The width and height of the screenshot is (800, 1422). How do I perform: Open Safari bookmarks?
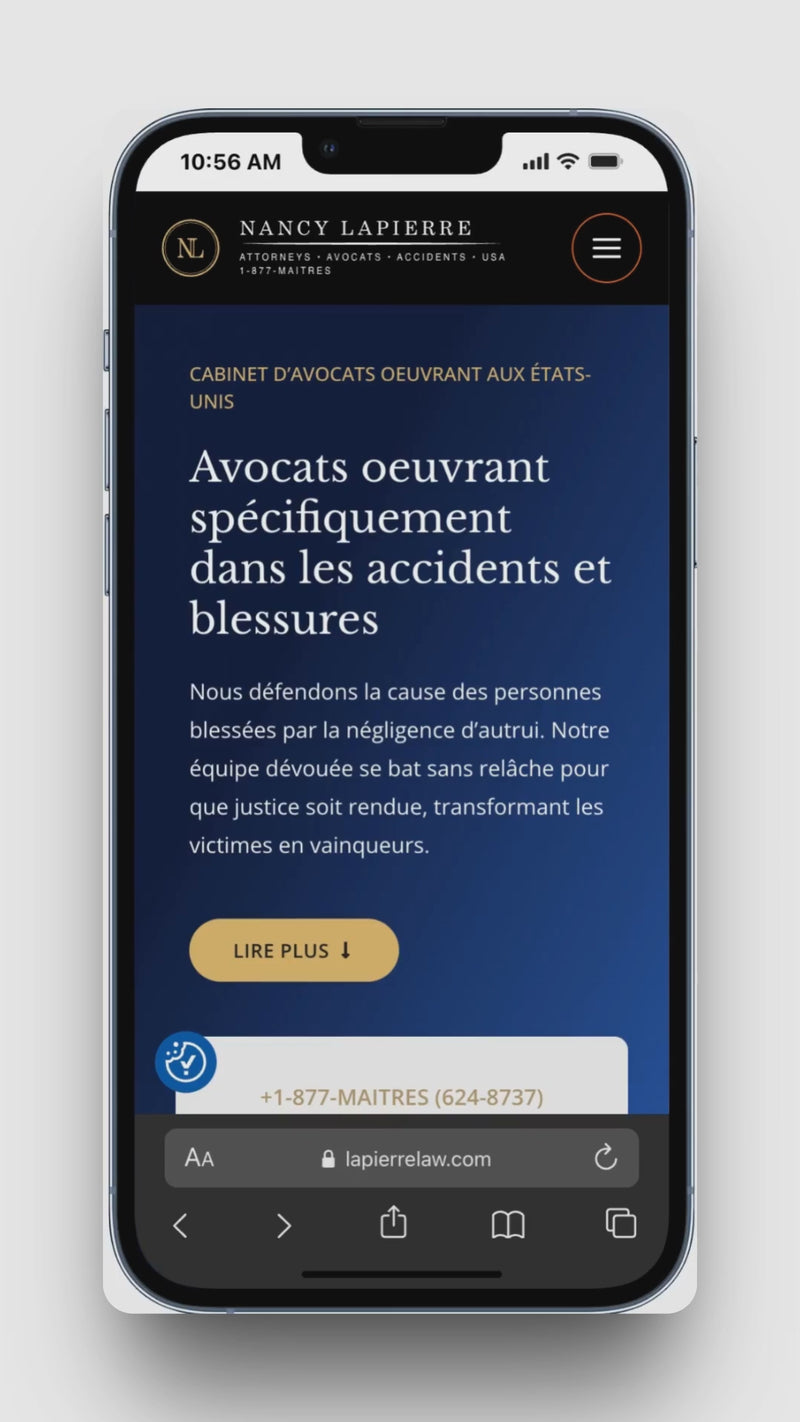pyautogui.click(x=508, y=1225)
